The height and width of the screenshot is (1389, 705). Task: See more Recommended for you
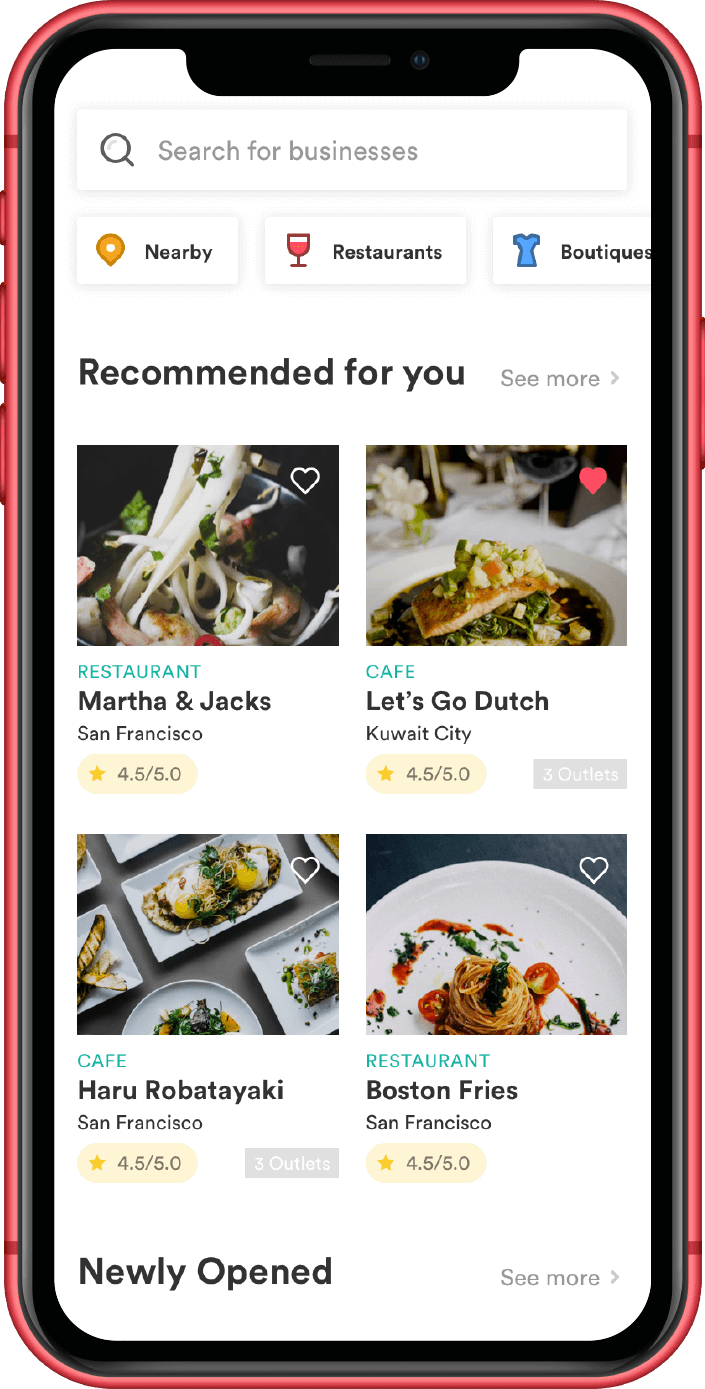click(560, 378)
